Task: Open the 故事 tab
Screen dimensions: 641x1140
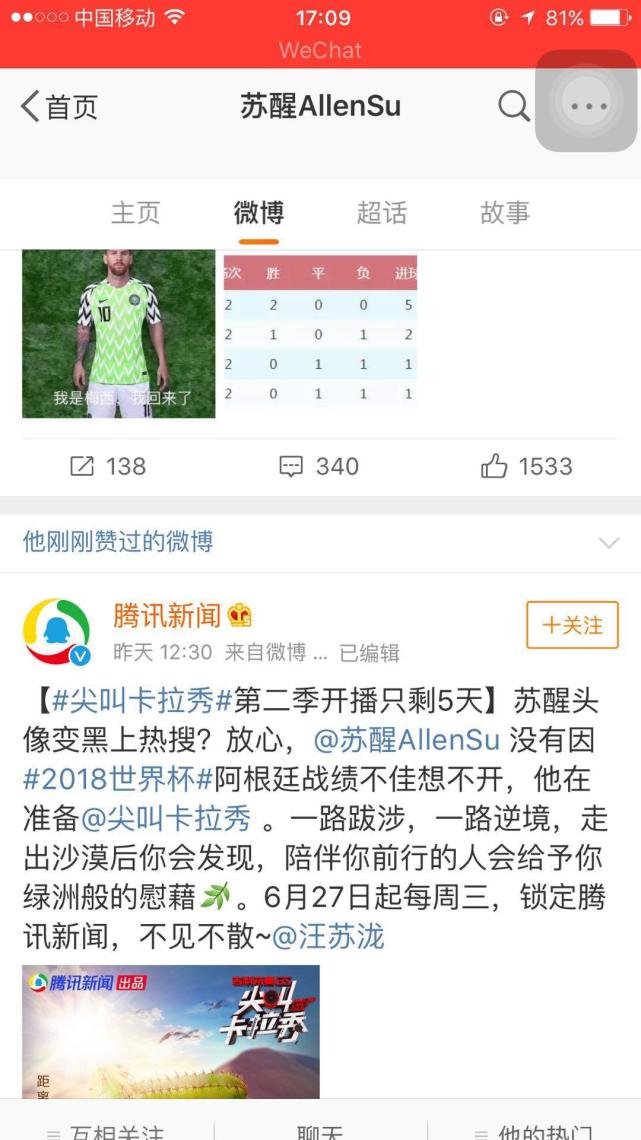Action: coord(505,213)
